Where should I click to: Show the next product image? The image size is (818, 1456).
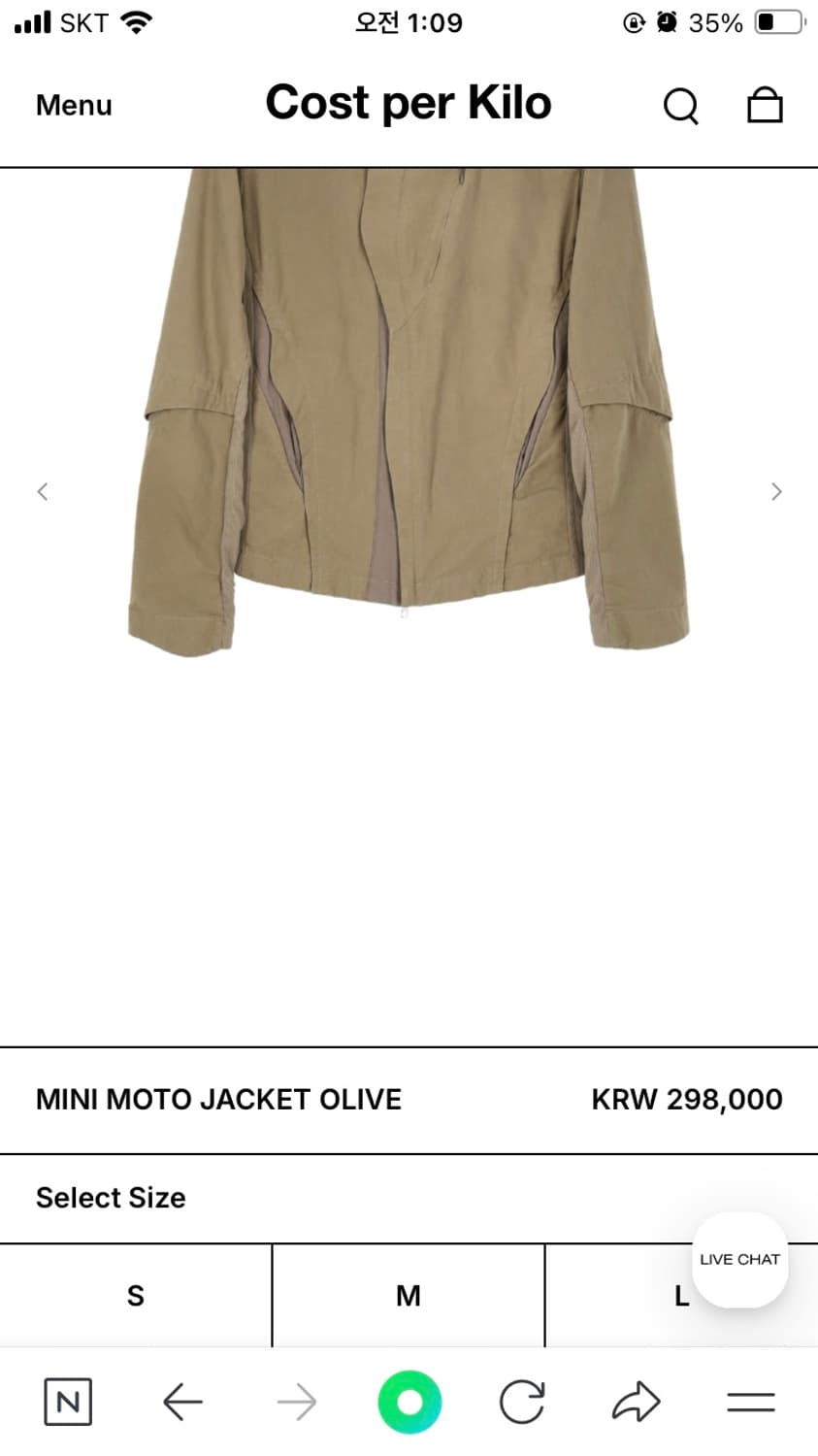776,491
